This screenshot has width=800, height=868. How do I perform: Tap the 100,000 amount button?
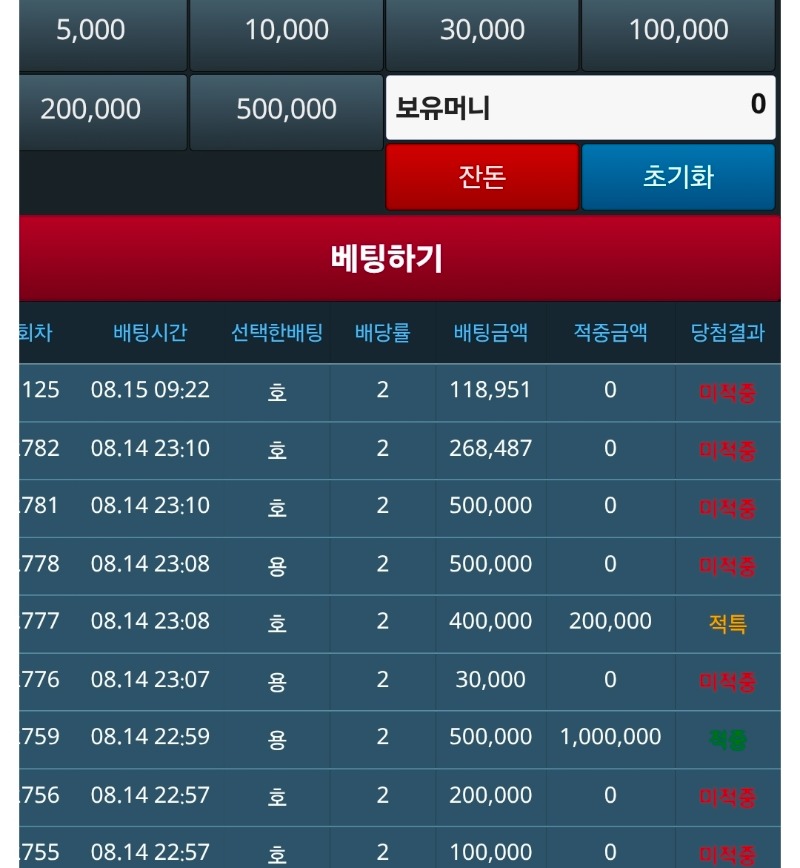[x=678, y=33]
